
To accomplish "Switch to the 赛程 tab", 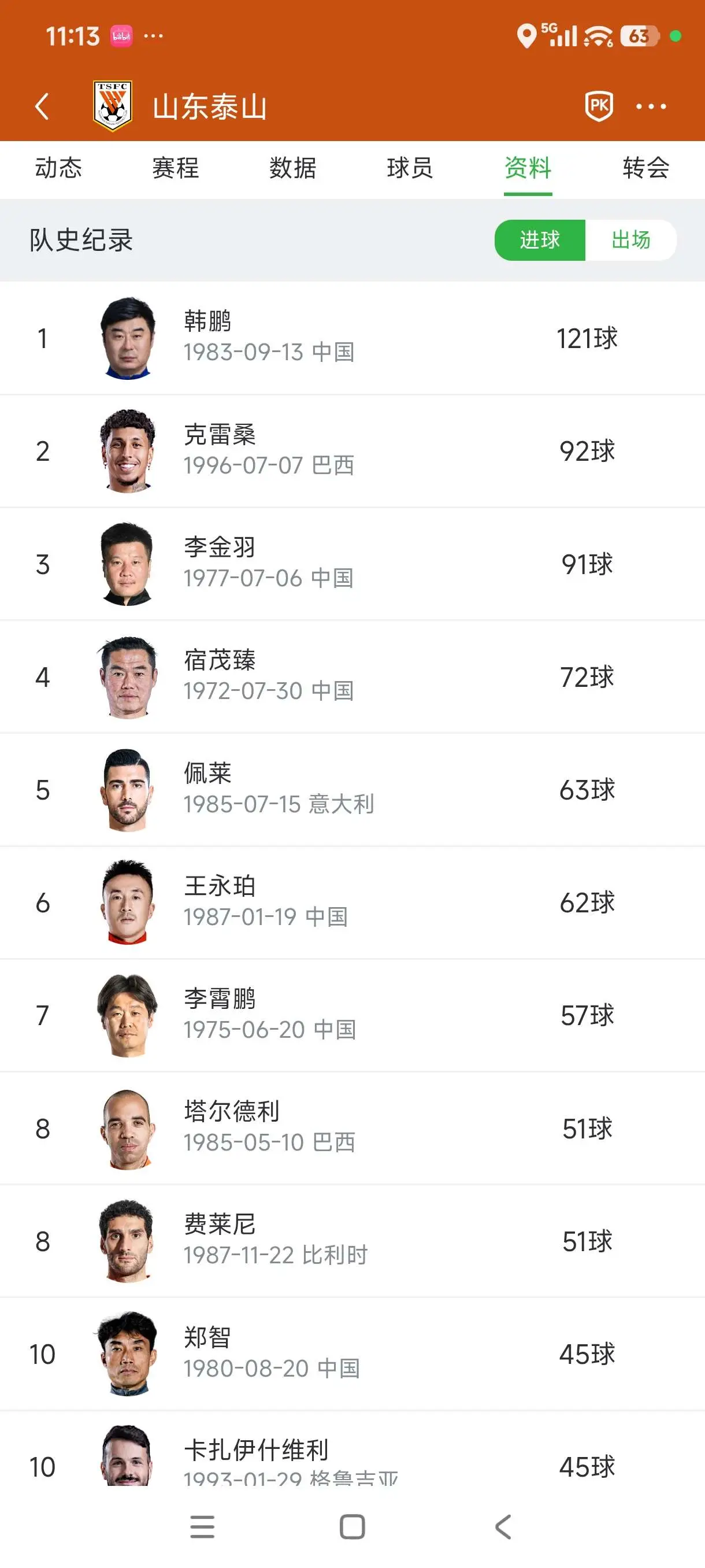I will pyautogui.click(x=176, y=168).
